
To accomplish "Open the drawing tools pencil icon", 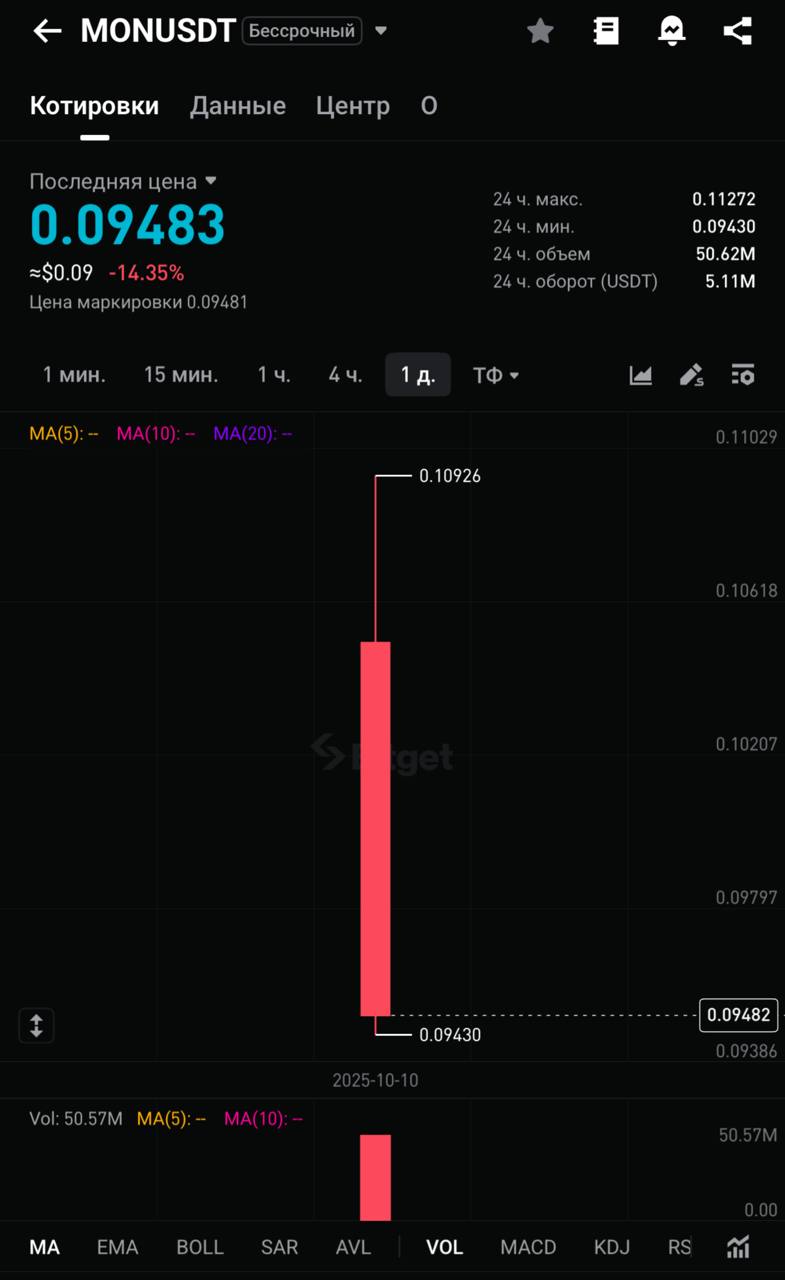I will coord(691,375).
